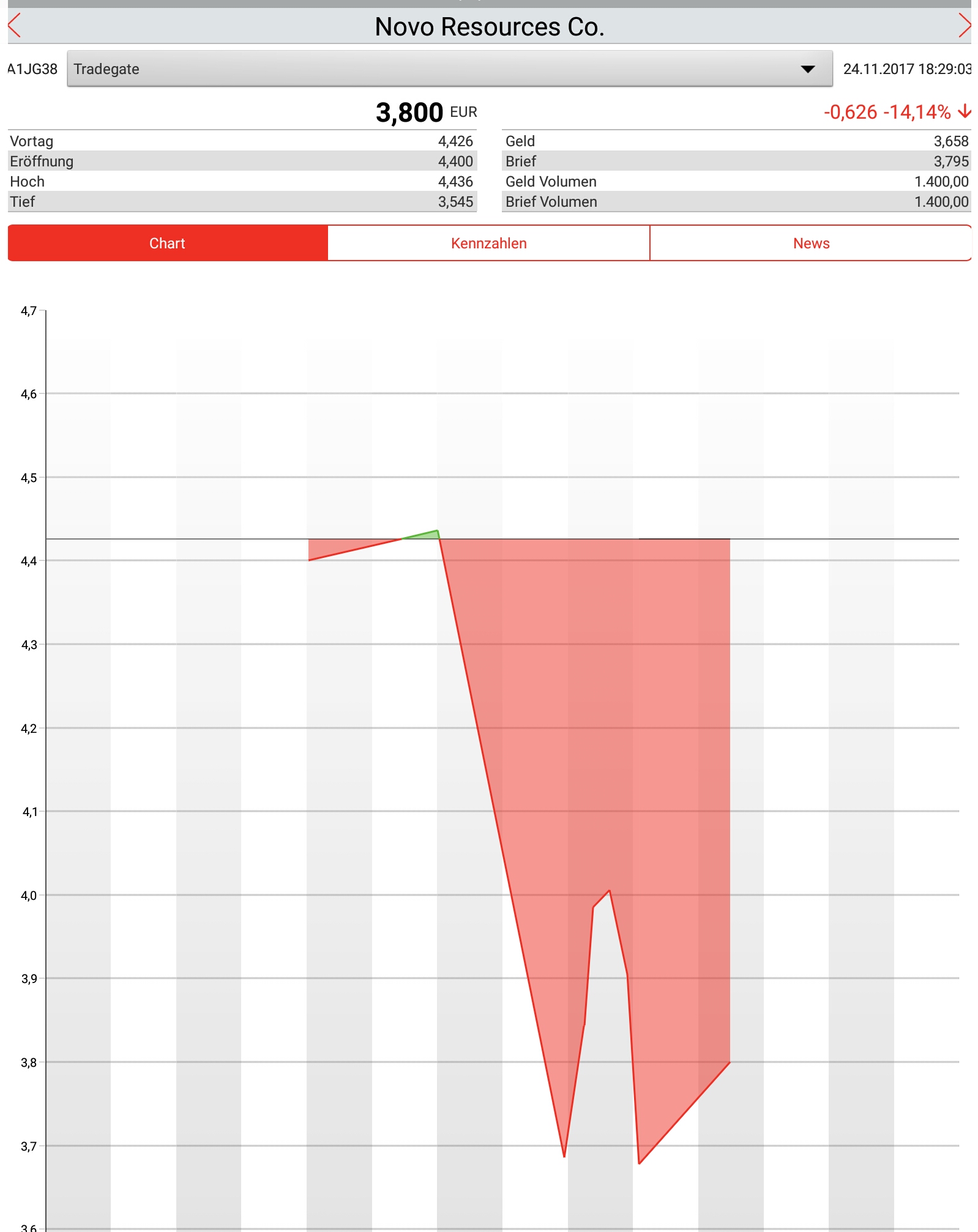Select the Chart tab
The image size is (978, 1232).
(x=168, y=243)
